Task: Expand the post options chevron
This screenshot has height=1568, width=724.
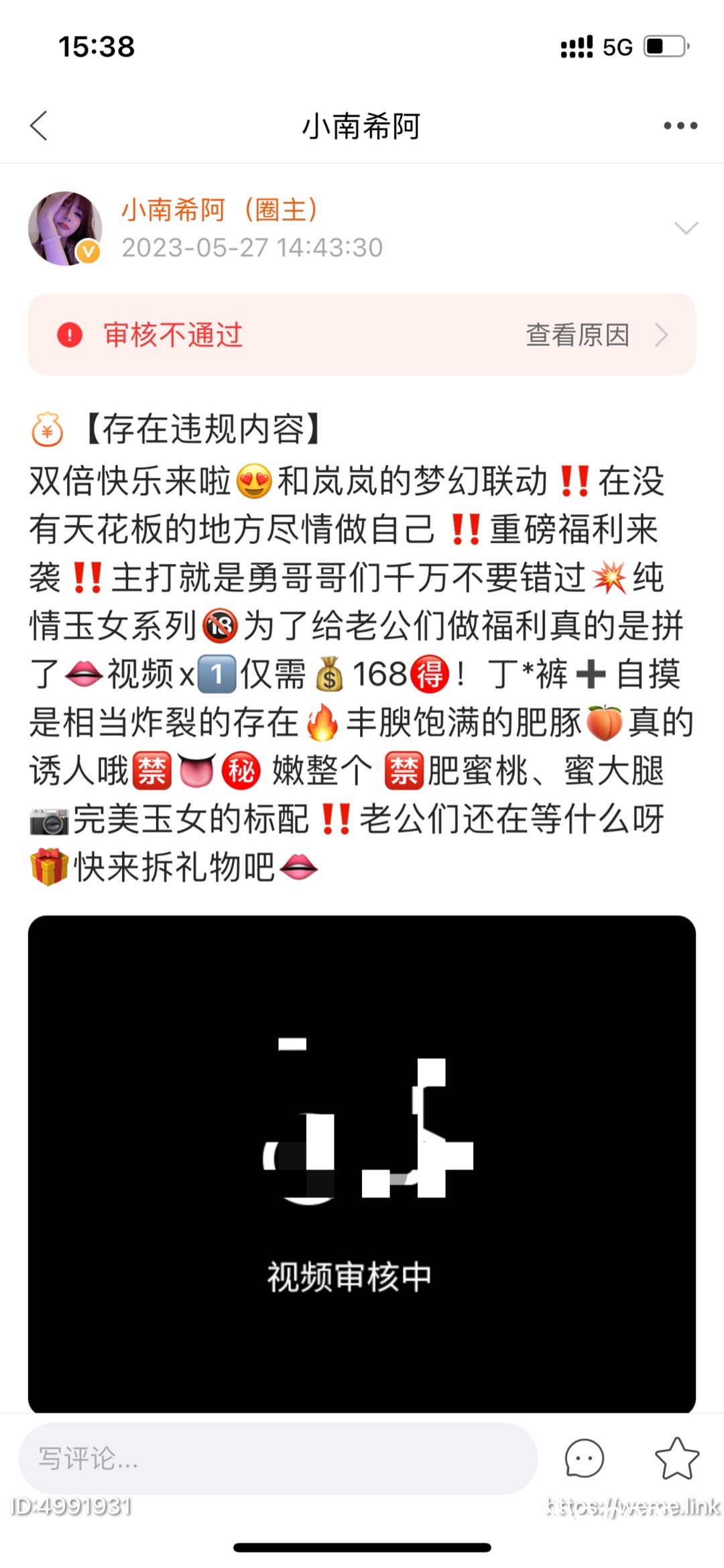Action: pyautogui.click(x=686, y=228)
